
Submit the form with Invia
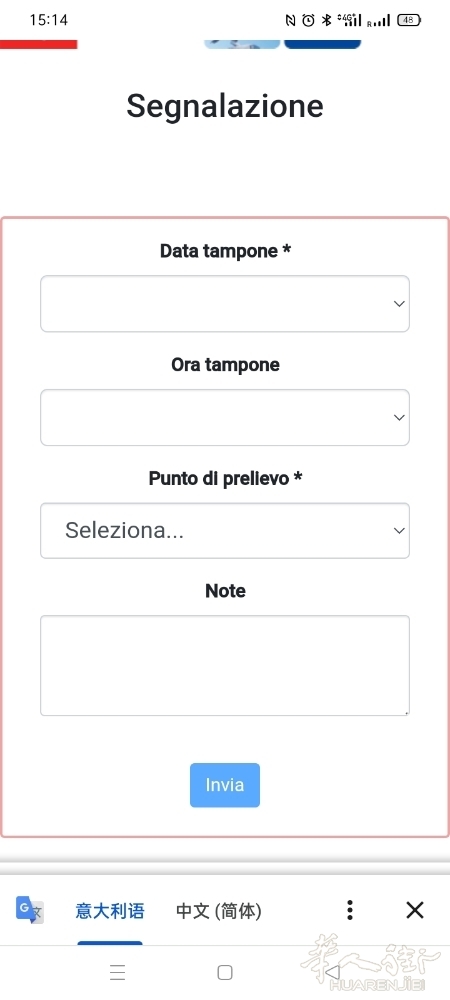(x=224, y=785)
